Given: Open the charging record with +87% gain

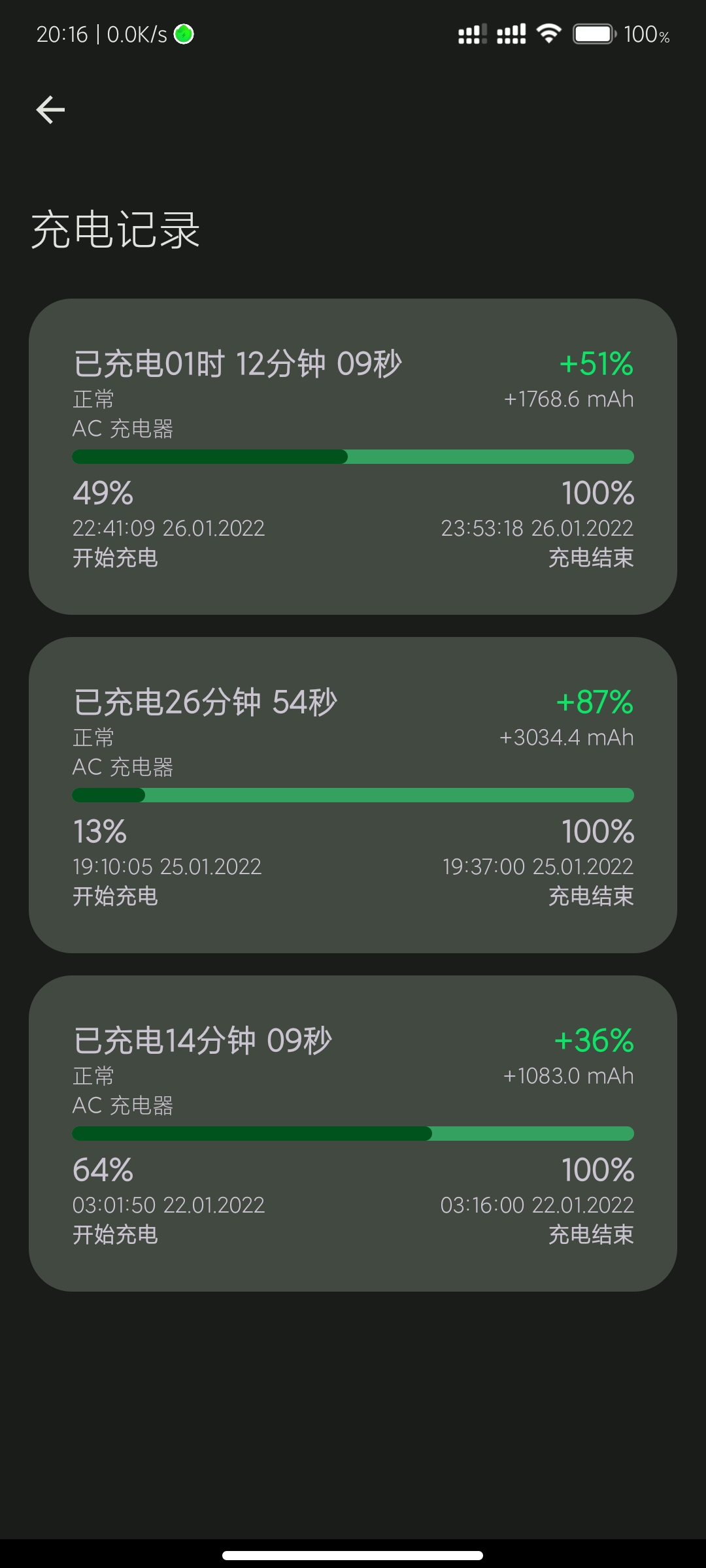Looking at the screenshot, I should point(353,795).
